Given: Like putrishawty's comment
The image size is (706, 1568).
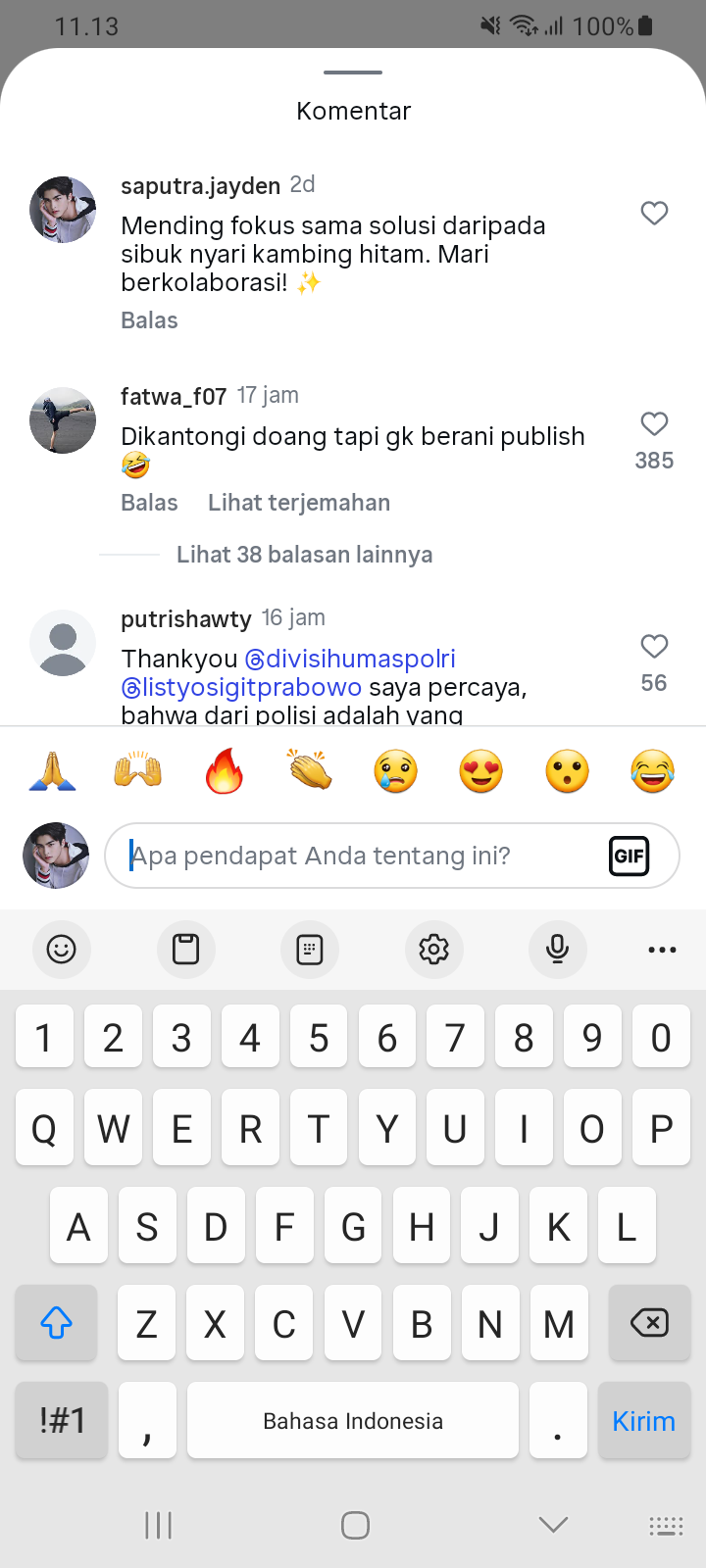Looking at the screenshot, I should pyautogui.click(x=654, y=647).
